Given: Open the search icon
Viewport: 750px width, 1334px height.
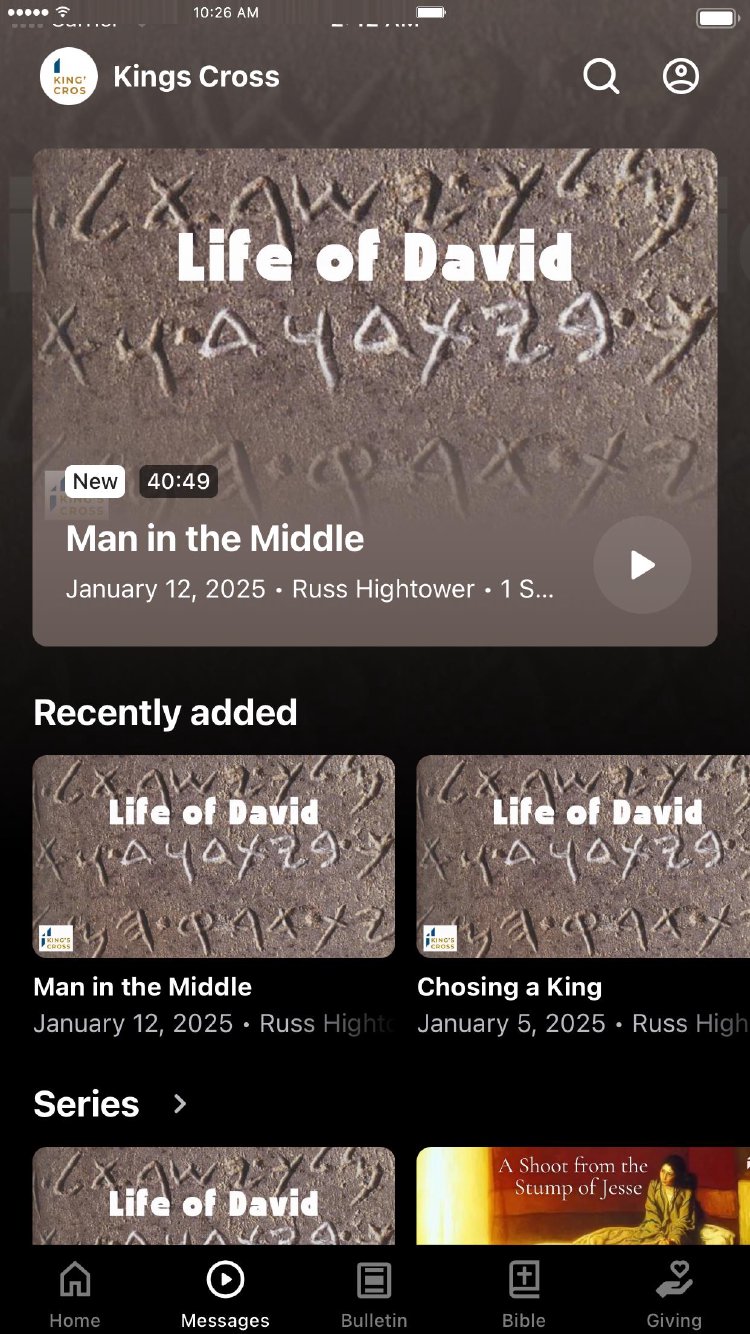Looking at the screenshot, I should click(601, 76).
